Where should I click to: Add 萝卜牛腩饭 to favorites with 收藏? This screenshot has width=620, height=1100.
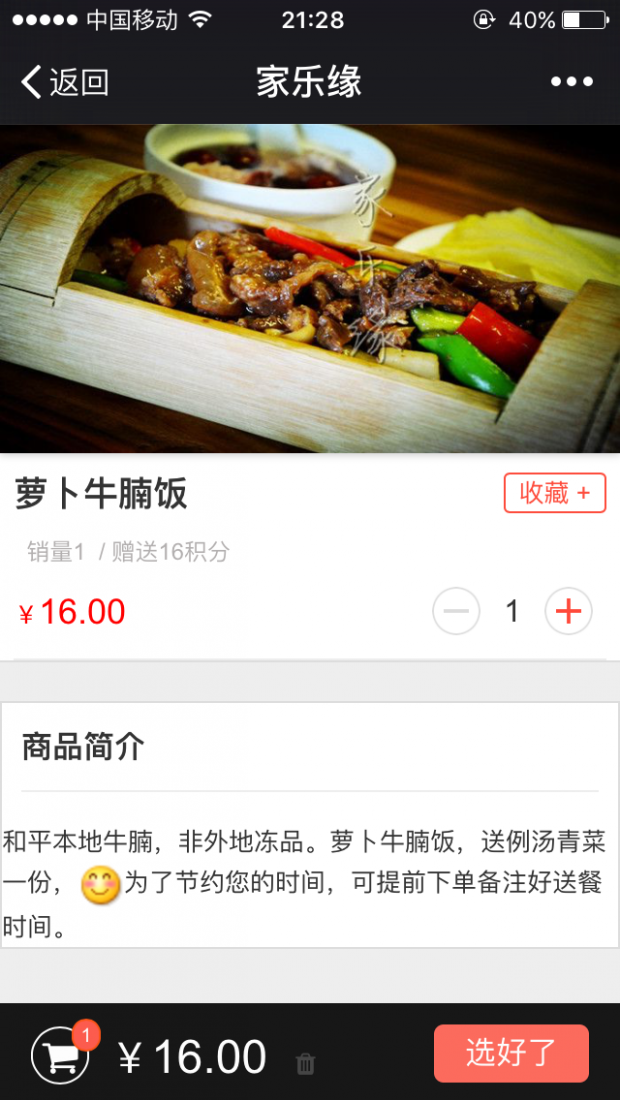pos(554,493)
